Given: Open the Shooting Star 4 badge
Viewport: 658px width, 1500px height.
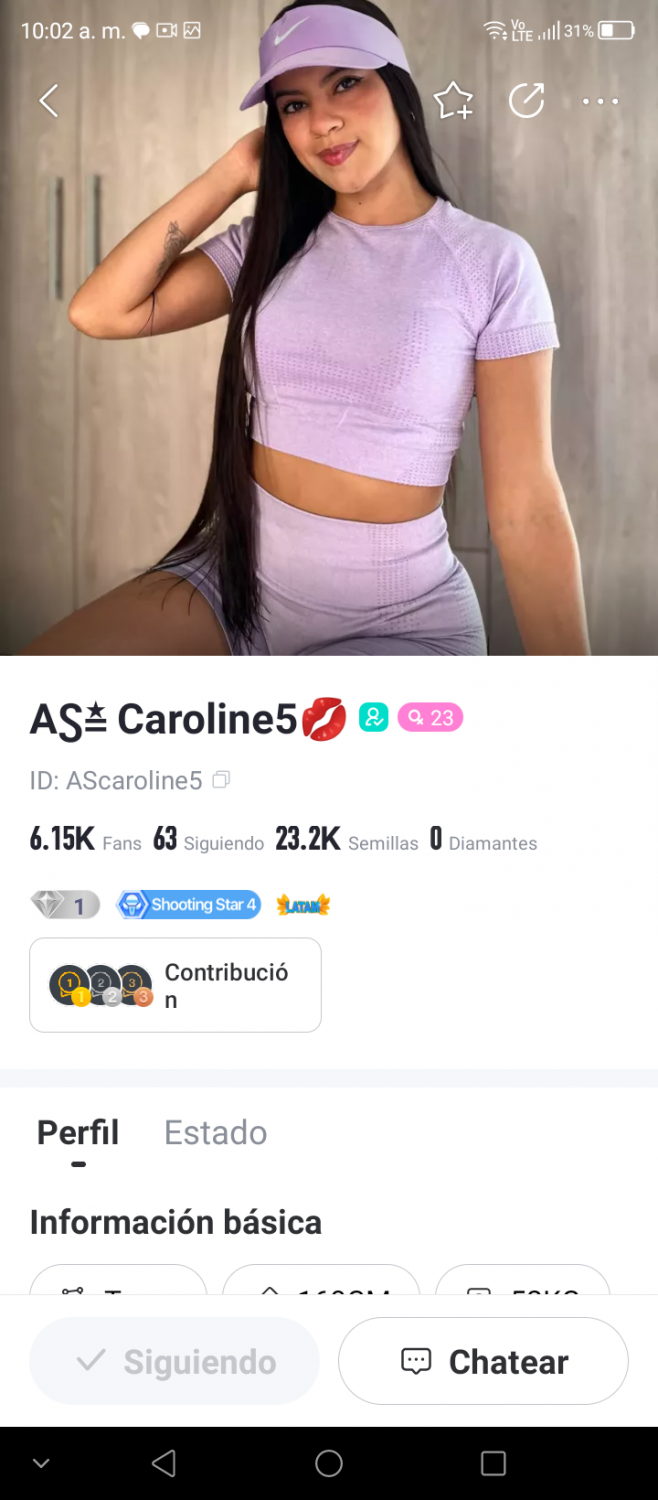Looking at the screenshot, I should (x=189, y=905).
